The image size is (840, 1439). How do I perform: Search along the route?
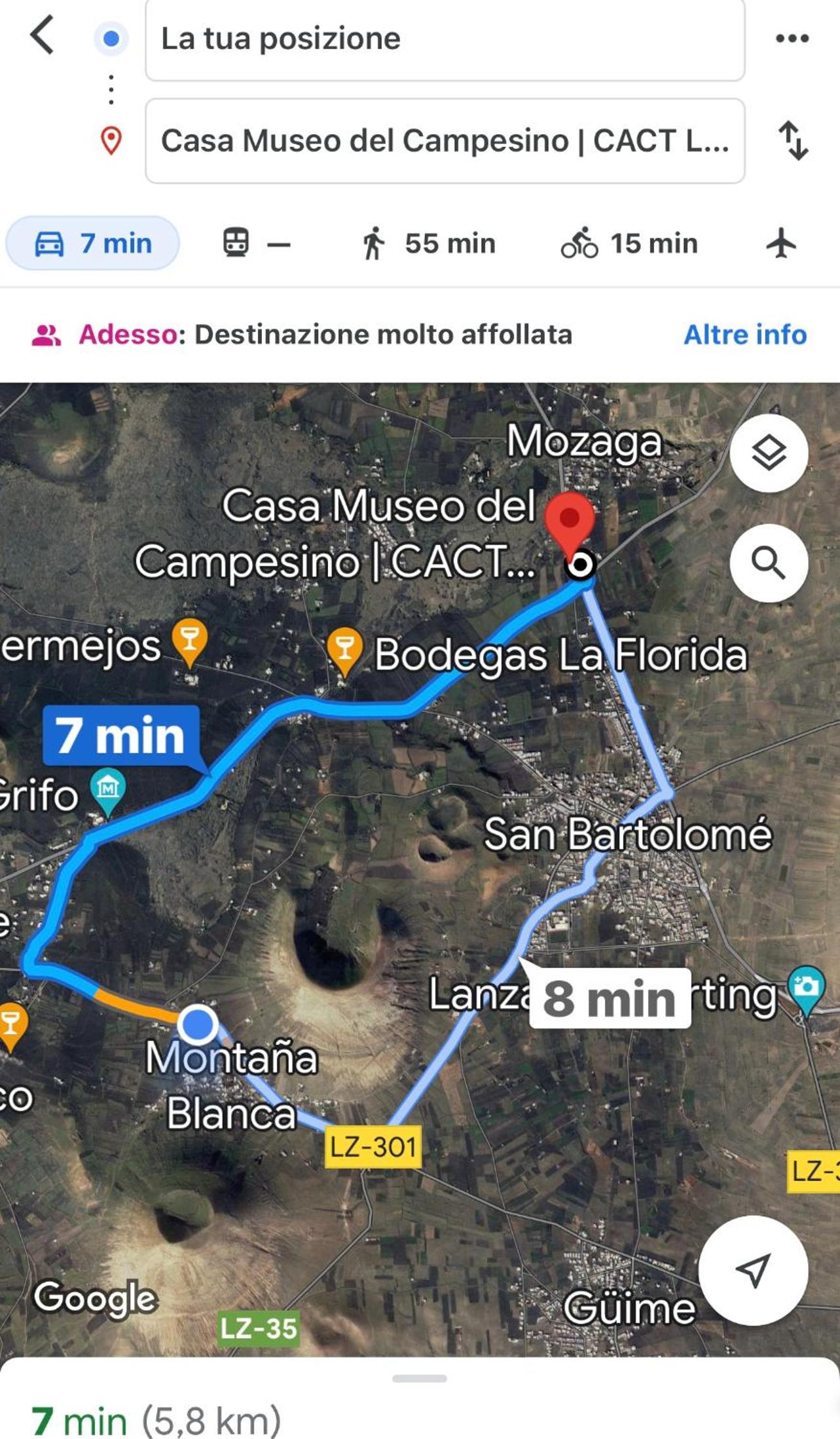pyautogui.click(x=769, y=563)
